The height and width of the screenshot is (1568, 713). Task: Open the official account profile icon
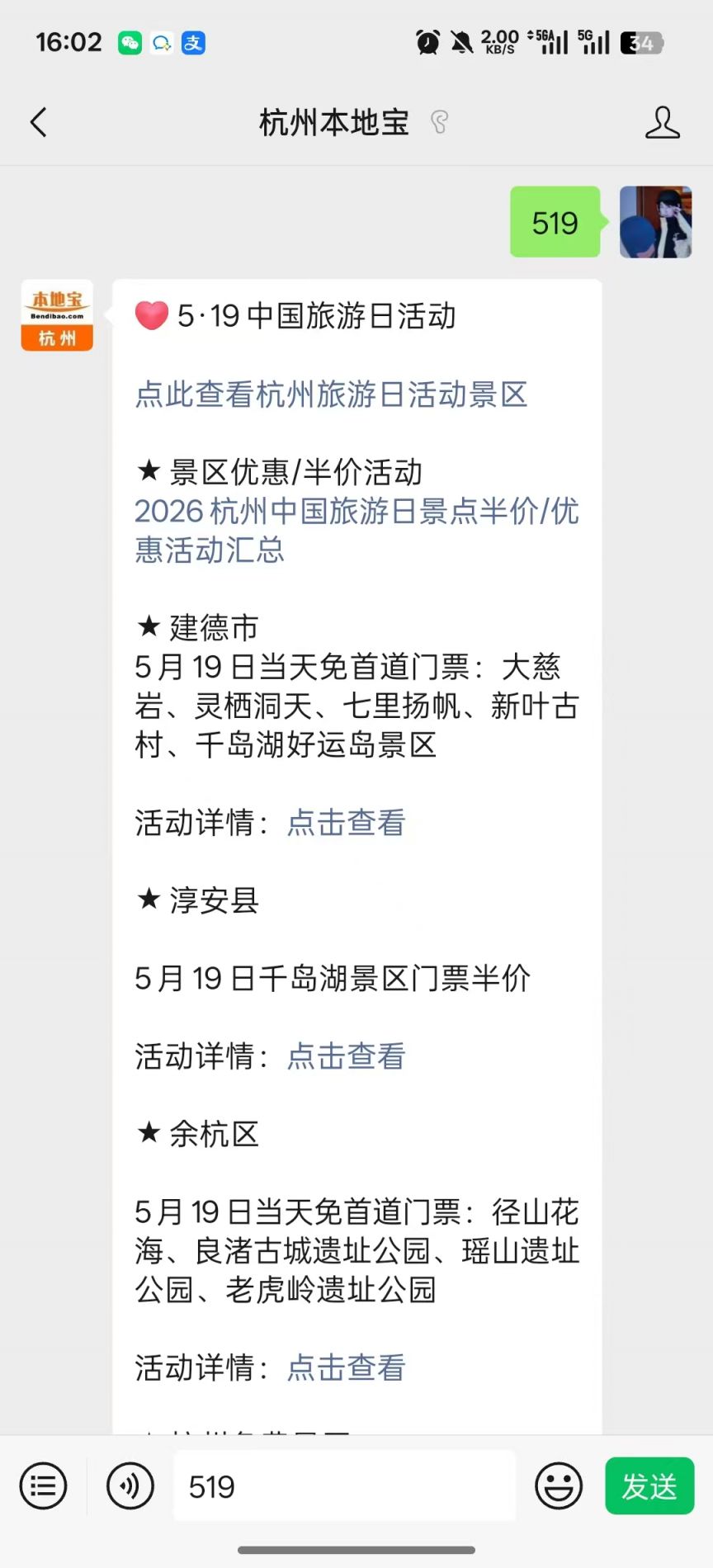[x=662, y=122]
